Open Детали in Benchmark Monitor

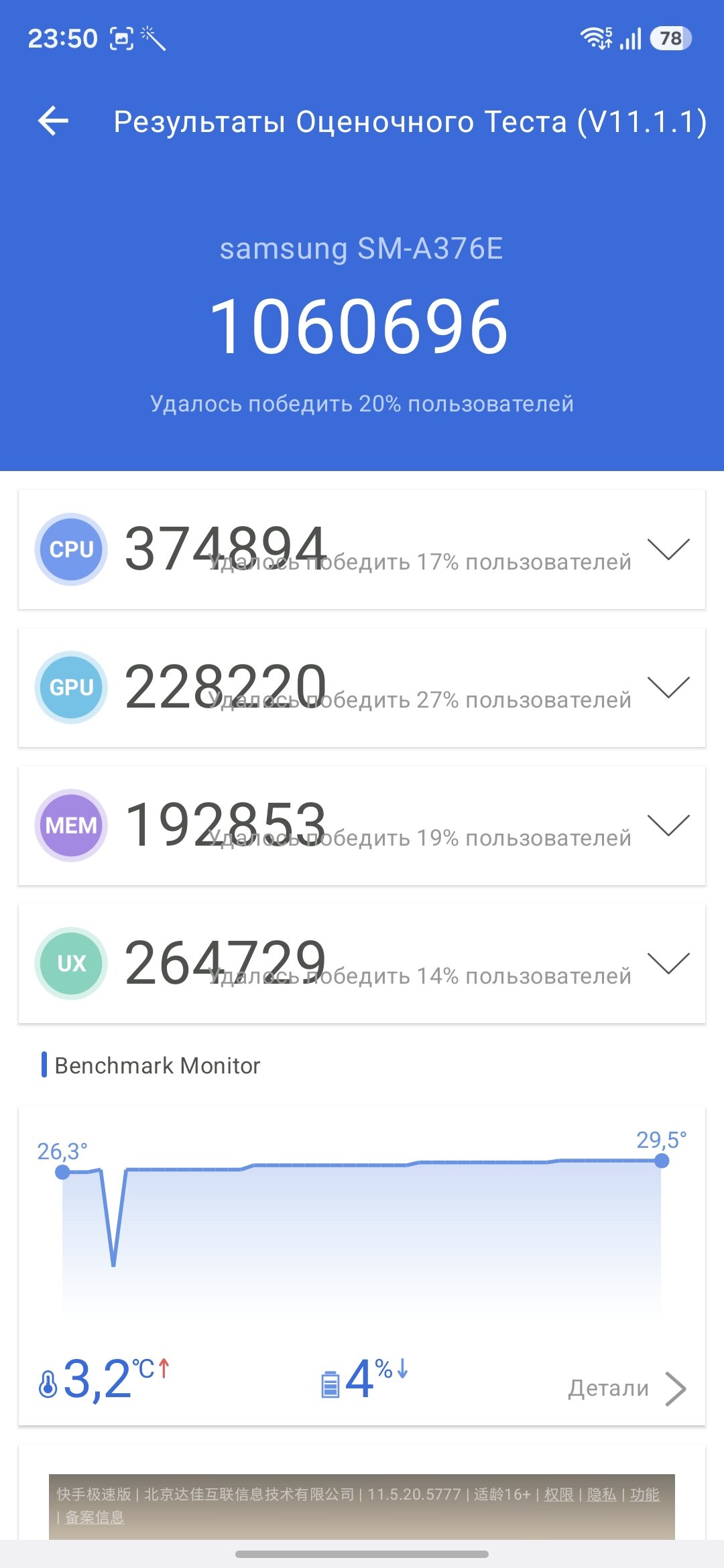627,1388
